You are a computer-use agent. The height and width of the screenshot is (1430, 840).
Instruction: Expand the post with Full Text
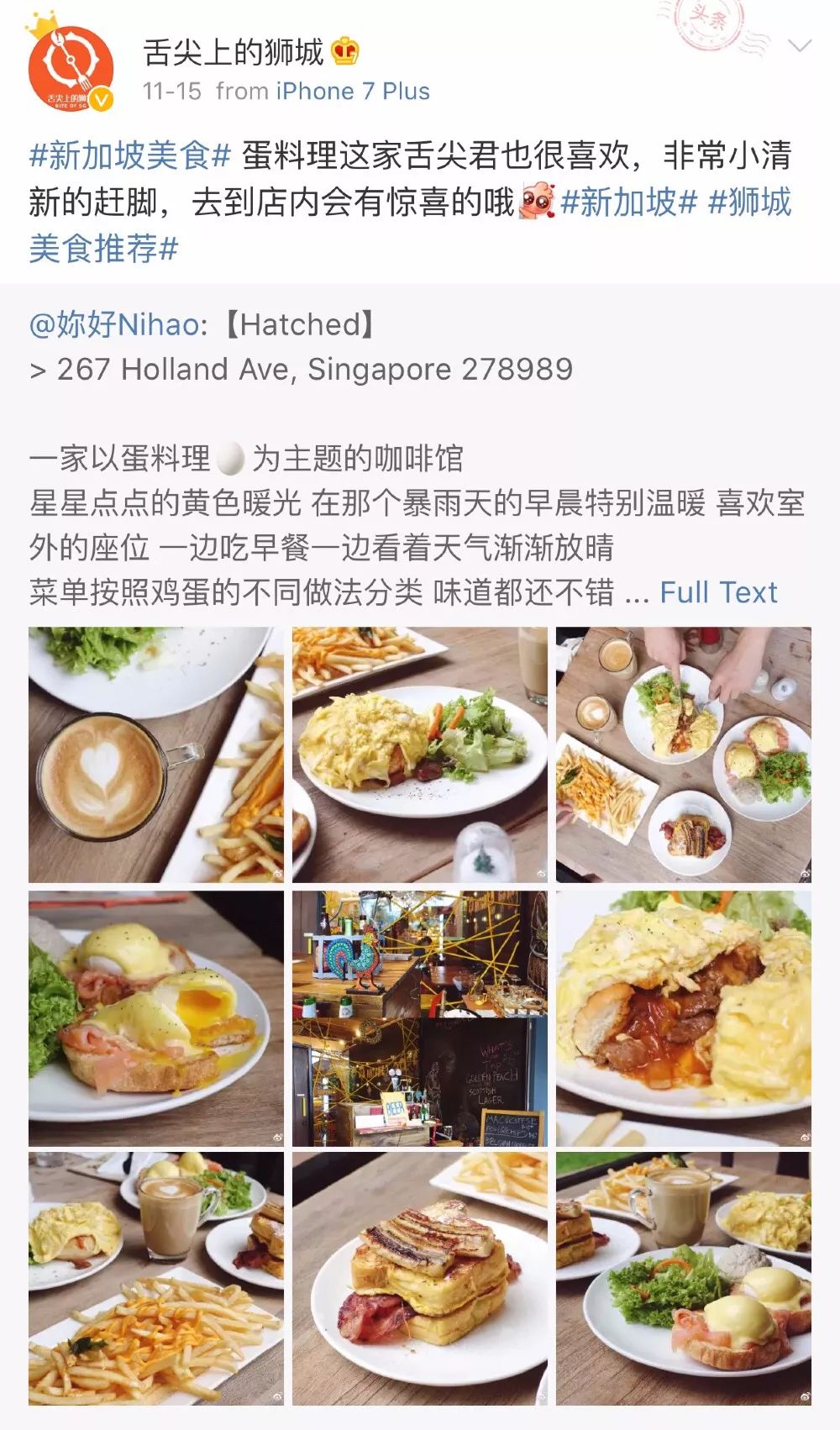click(x=718, y=592)
